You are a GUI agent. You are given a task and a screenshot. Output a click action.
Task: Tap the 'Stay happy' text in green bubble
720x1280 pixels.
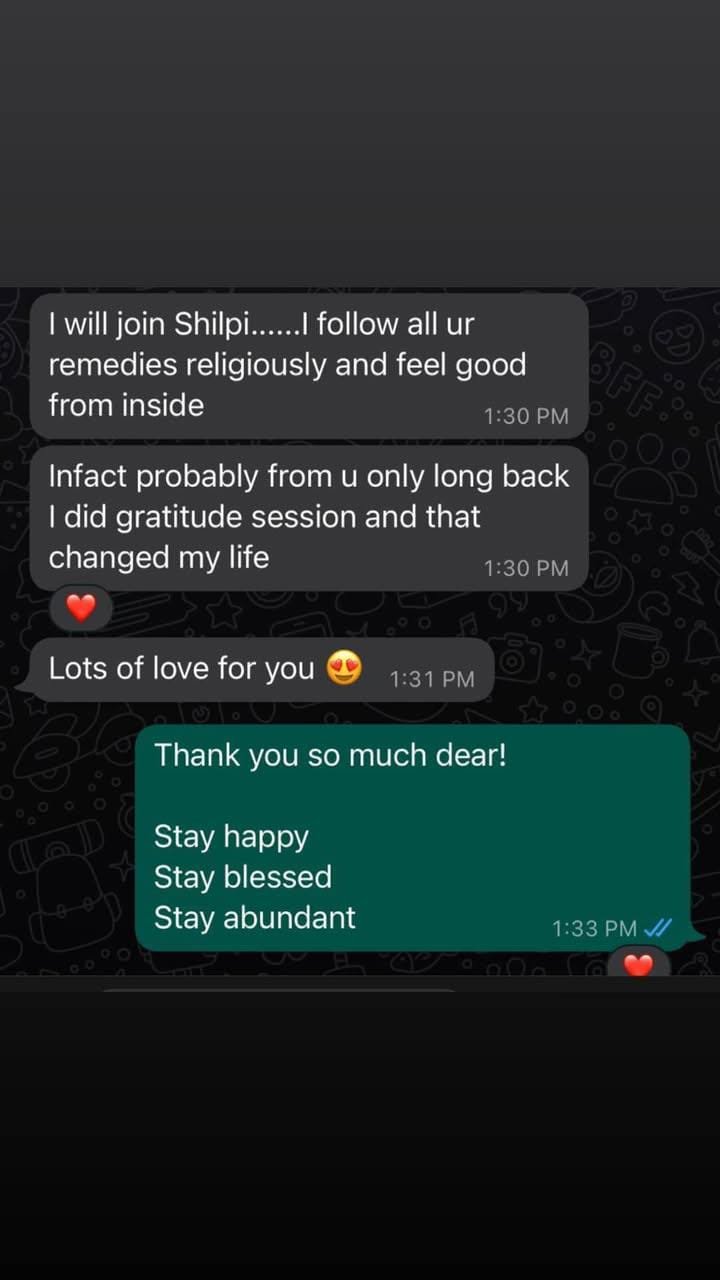coord(232,837)
